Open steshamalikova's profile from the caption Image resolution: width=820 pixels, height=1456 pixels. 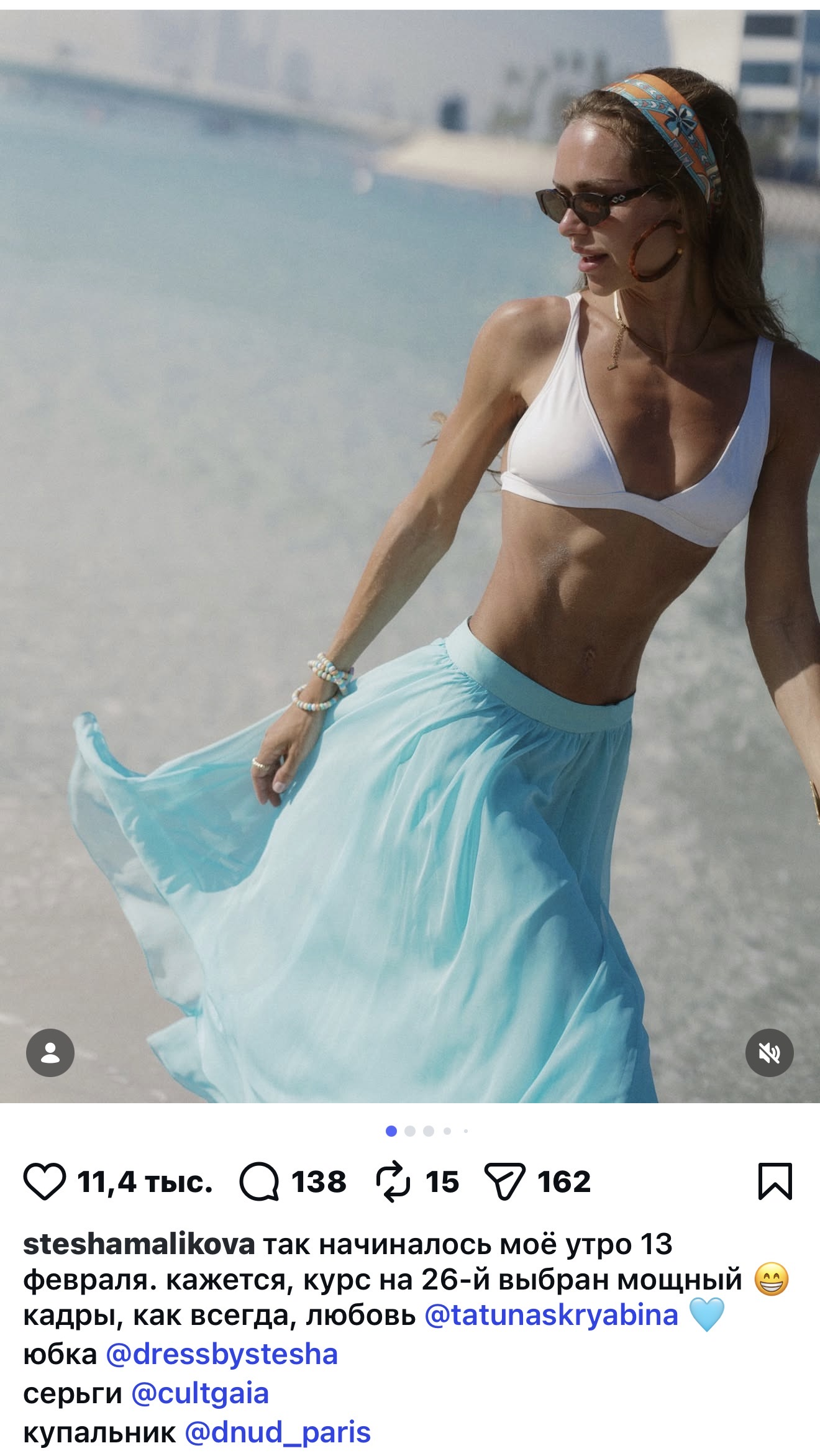[139, 1244]
